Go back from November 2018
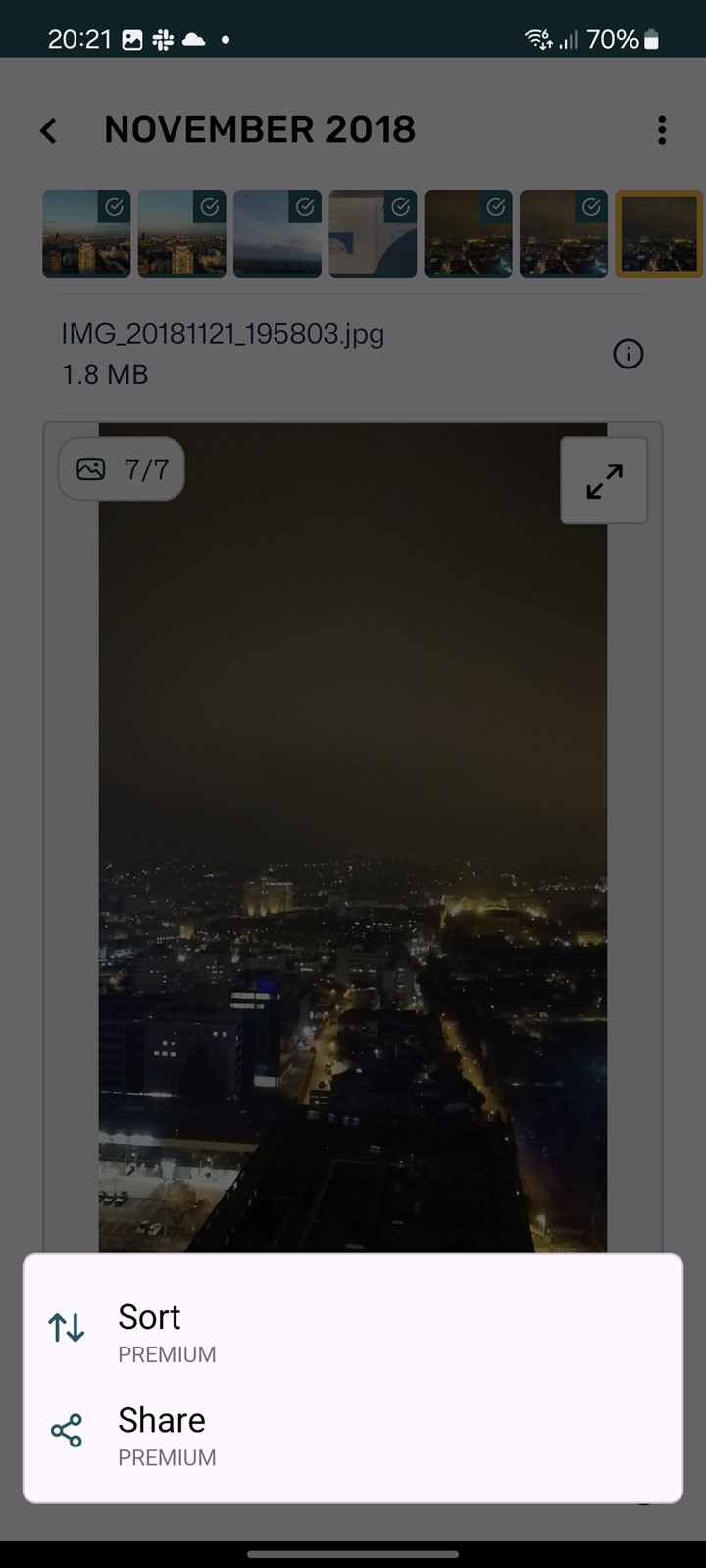Viewport: 706px width, 1568px height. [x=48, y=130]
